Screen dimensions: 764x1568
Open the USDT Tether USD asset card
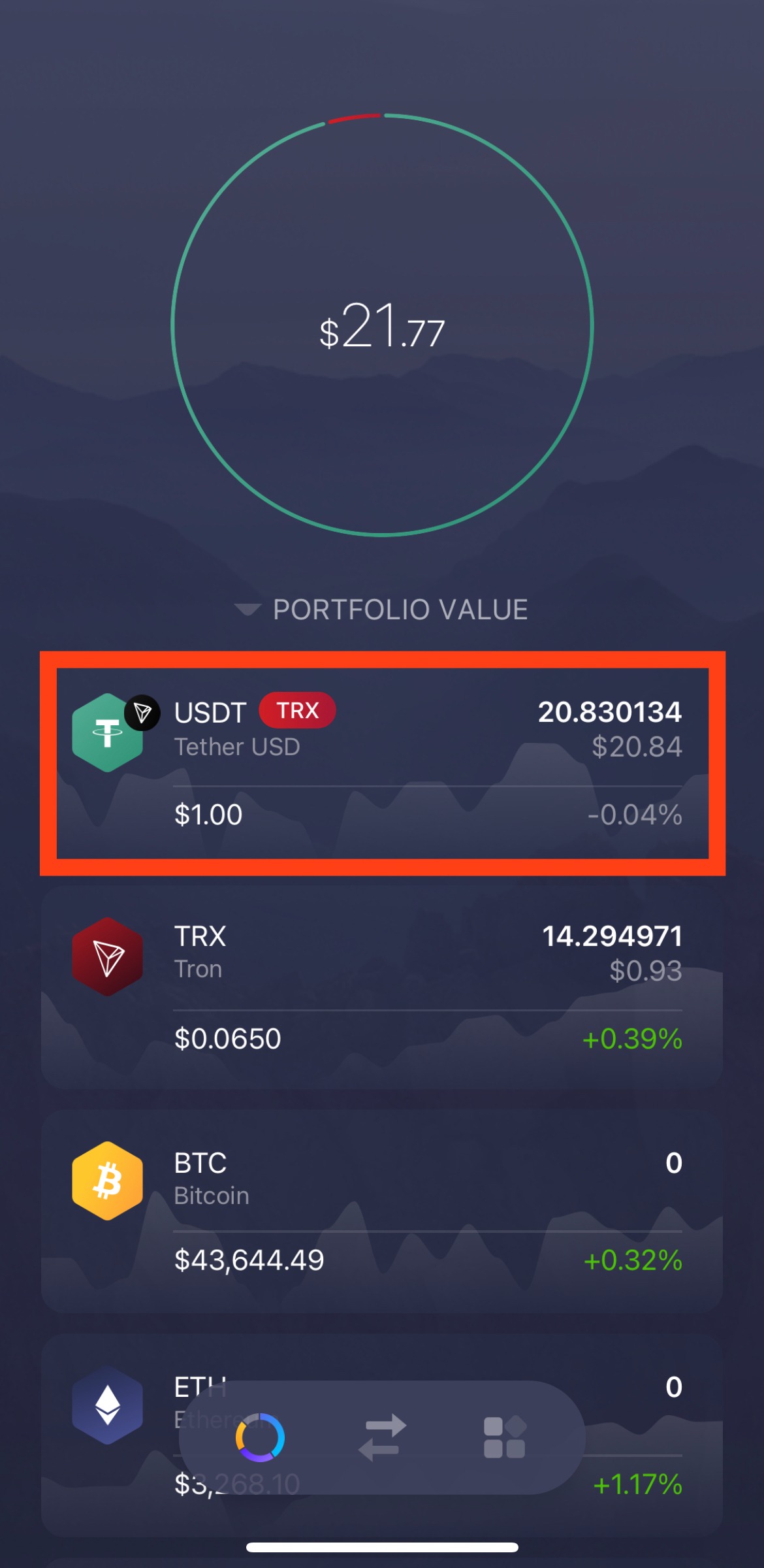[382, 763]
